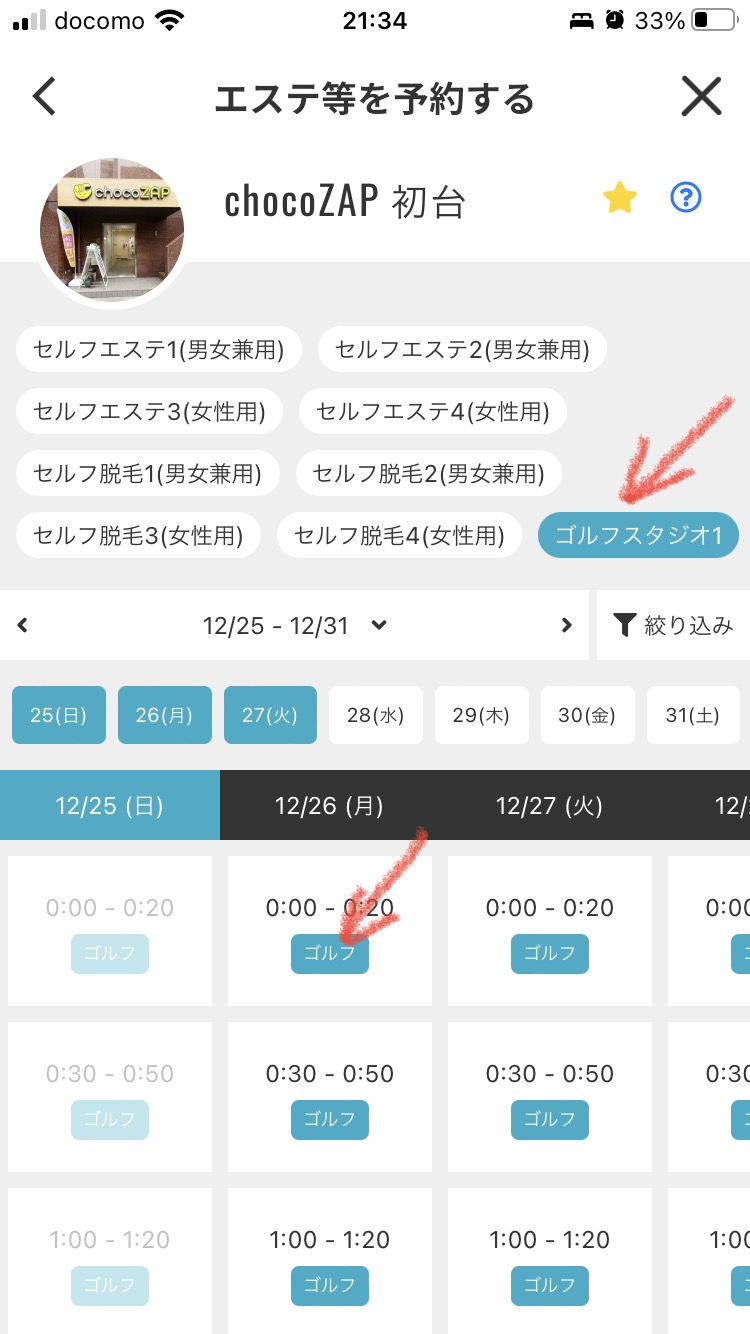Go to the previous week arrow

point(23,625)
